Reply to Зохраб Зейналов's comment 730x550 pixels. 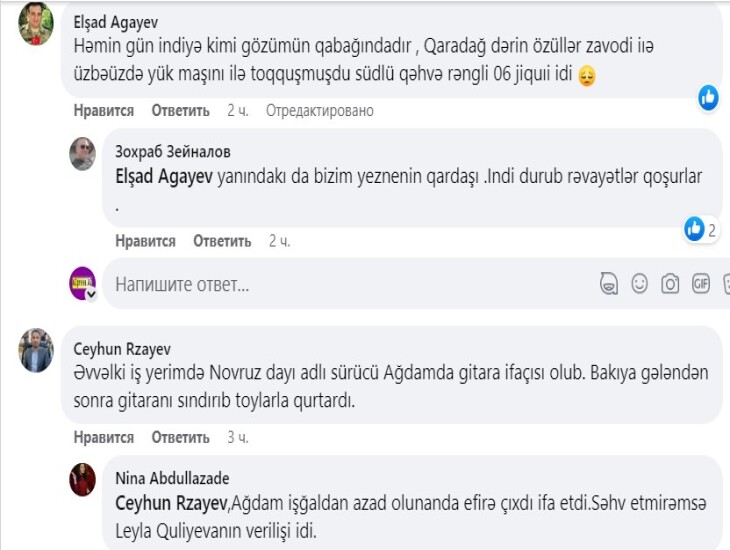coord(222,241)
